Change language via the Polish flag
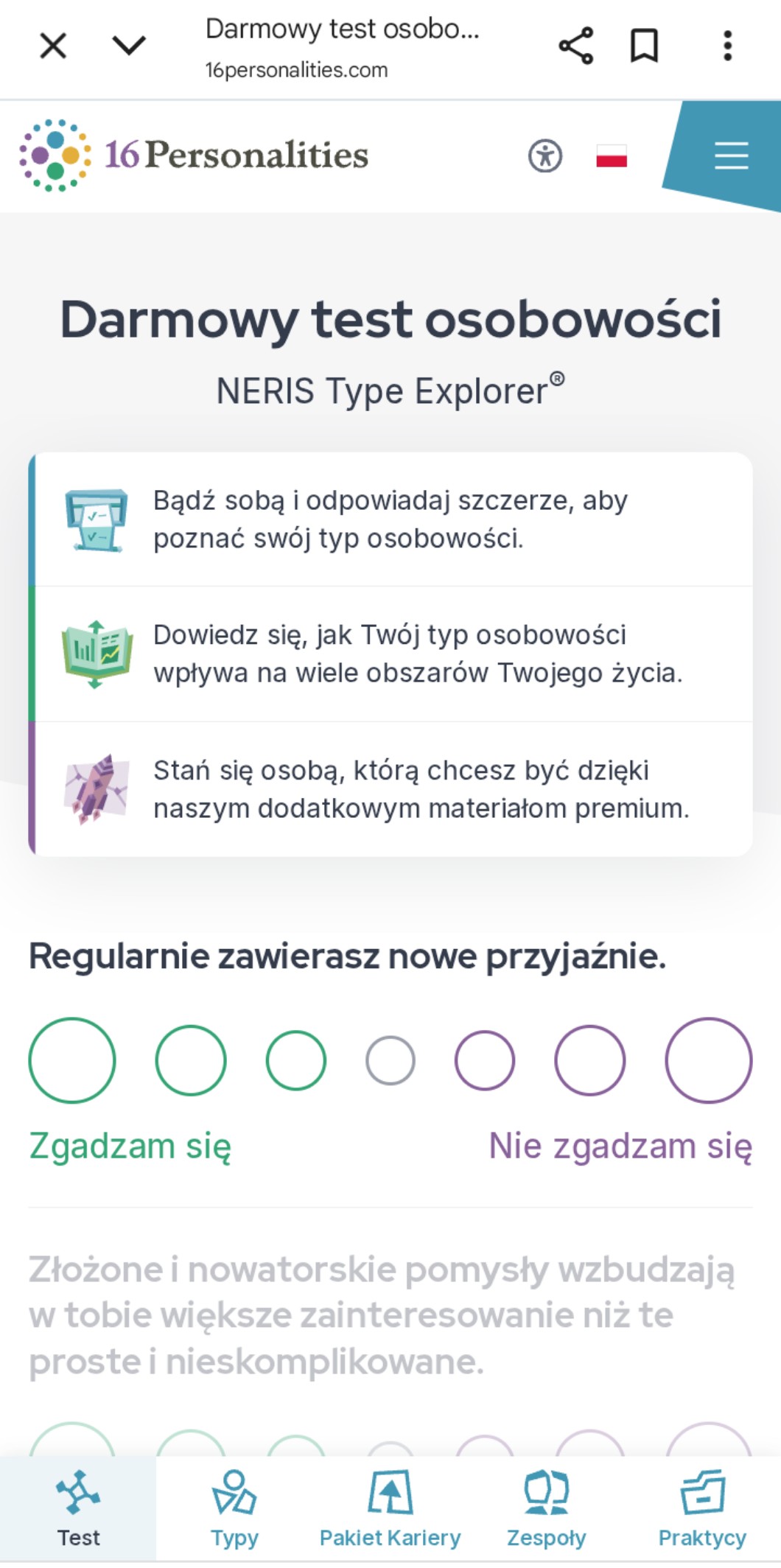 (612, 156)
